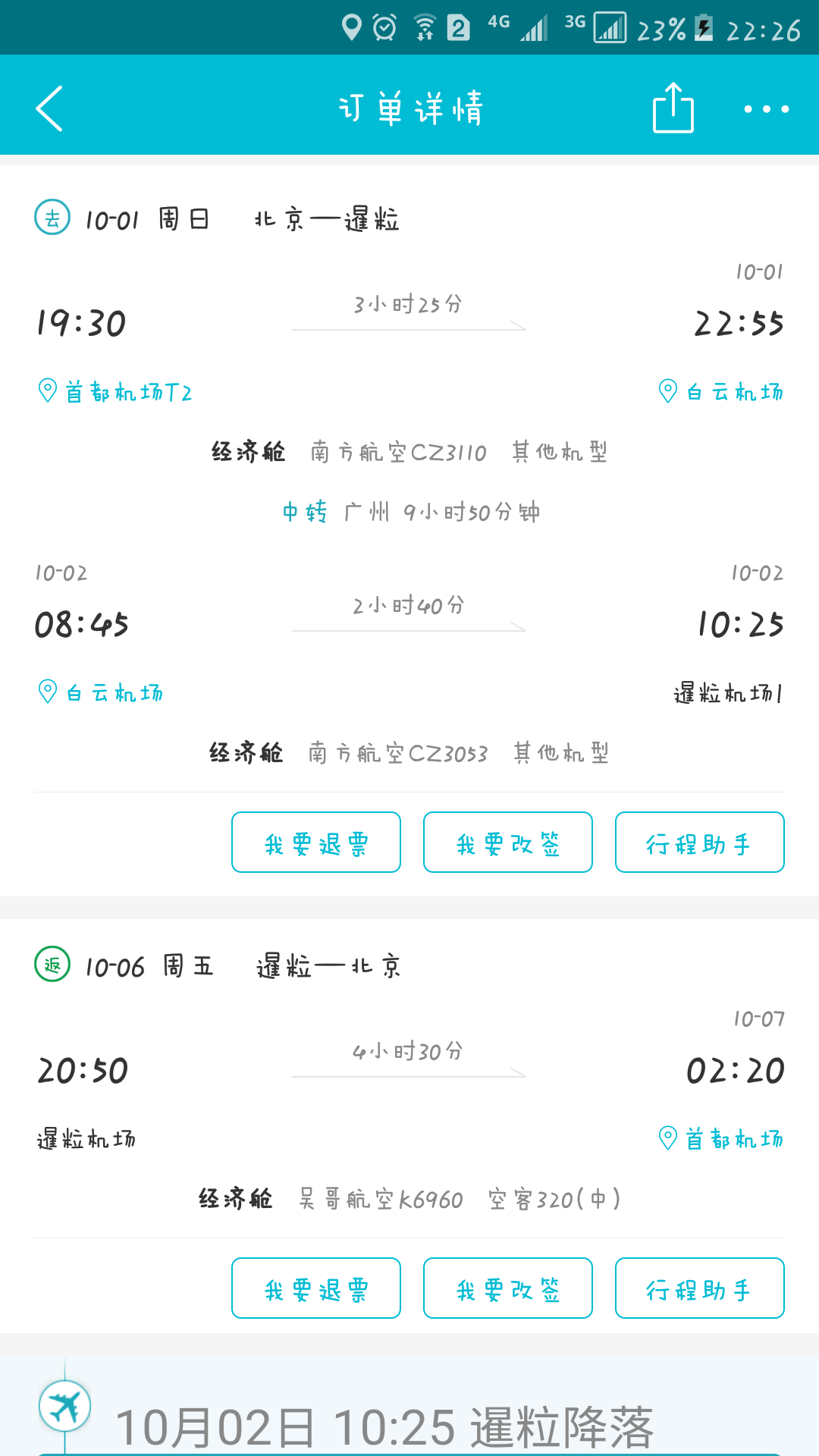Image resolution: width=819 pixels, height=1456 pixels.
Task: Click 我要改签 for the return flight
Action: click(507, 1288)
